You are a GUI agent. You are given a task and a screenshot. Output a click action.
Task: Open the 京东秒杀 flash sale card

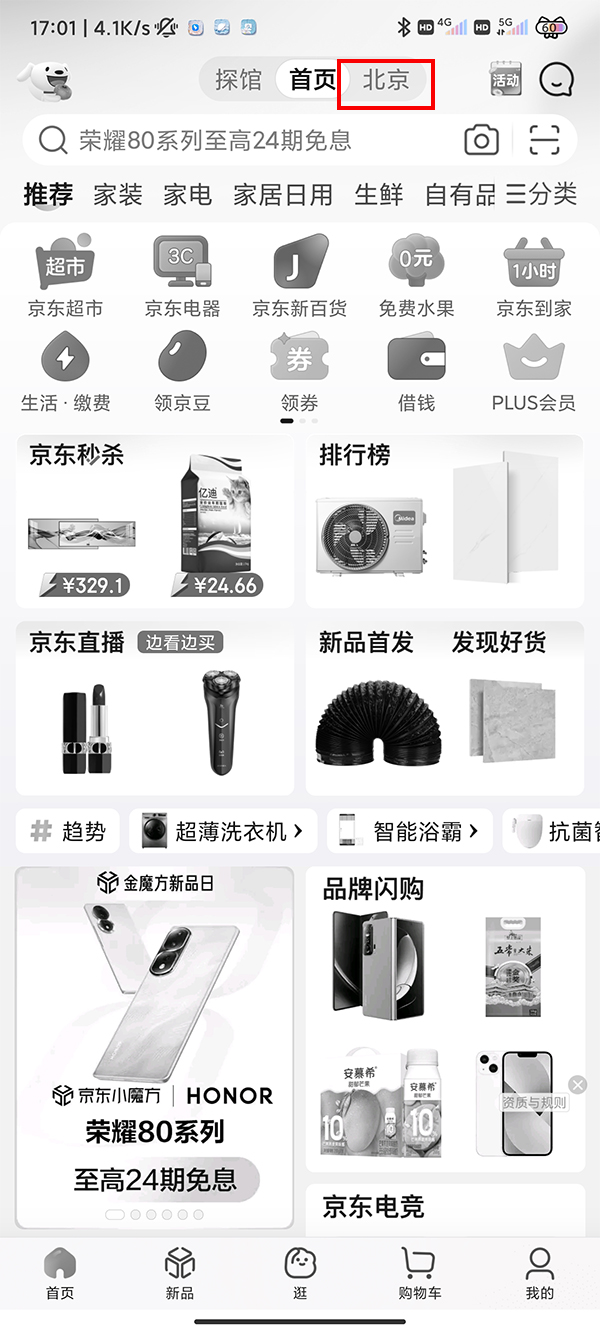point(154,521)
